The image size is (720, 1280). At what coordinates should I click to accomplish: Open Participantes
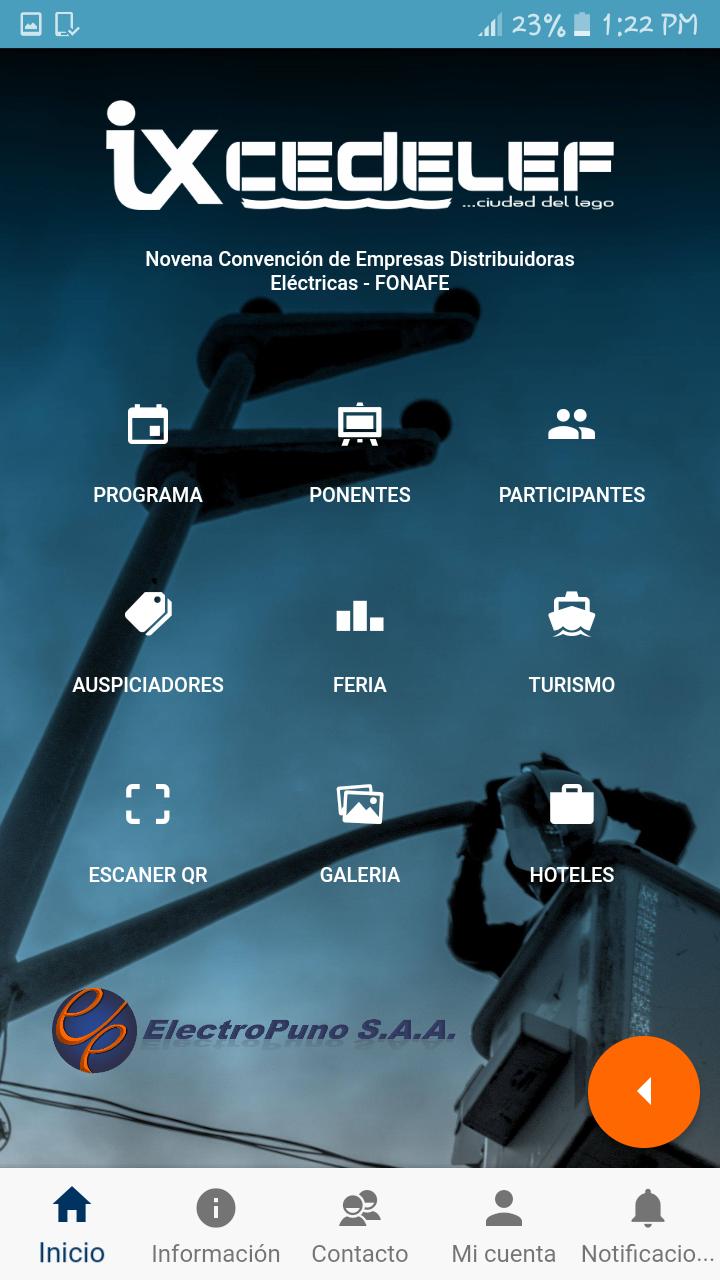572,452
